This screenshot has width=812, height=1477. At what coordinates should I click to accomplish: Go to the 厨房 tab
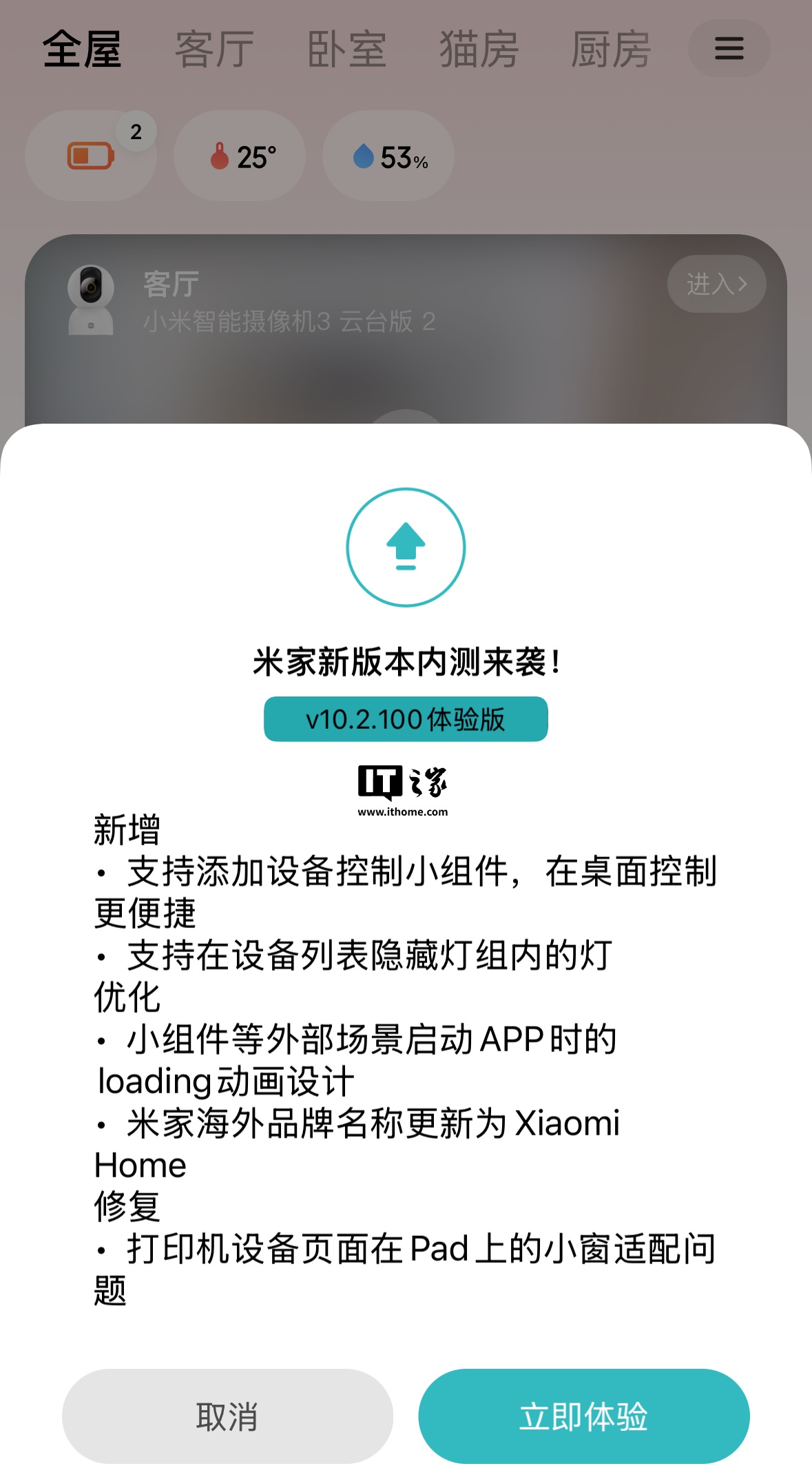[x=610, y=50]
